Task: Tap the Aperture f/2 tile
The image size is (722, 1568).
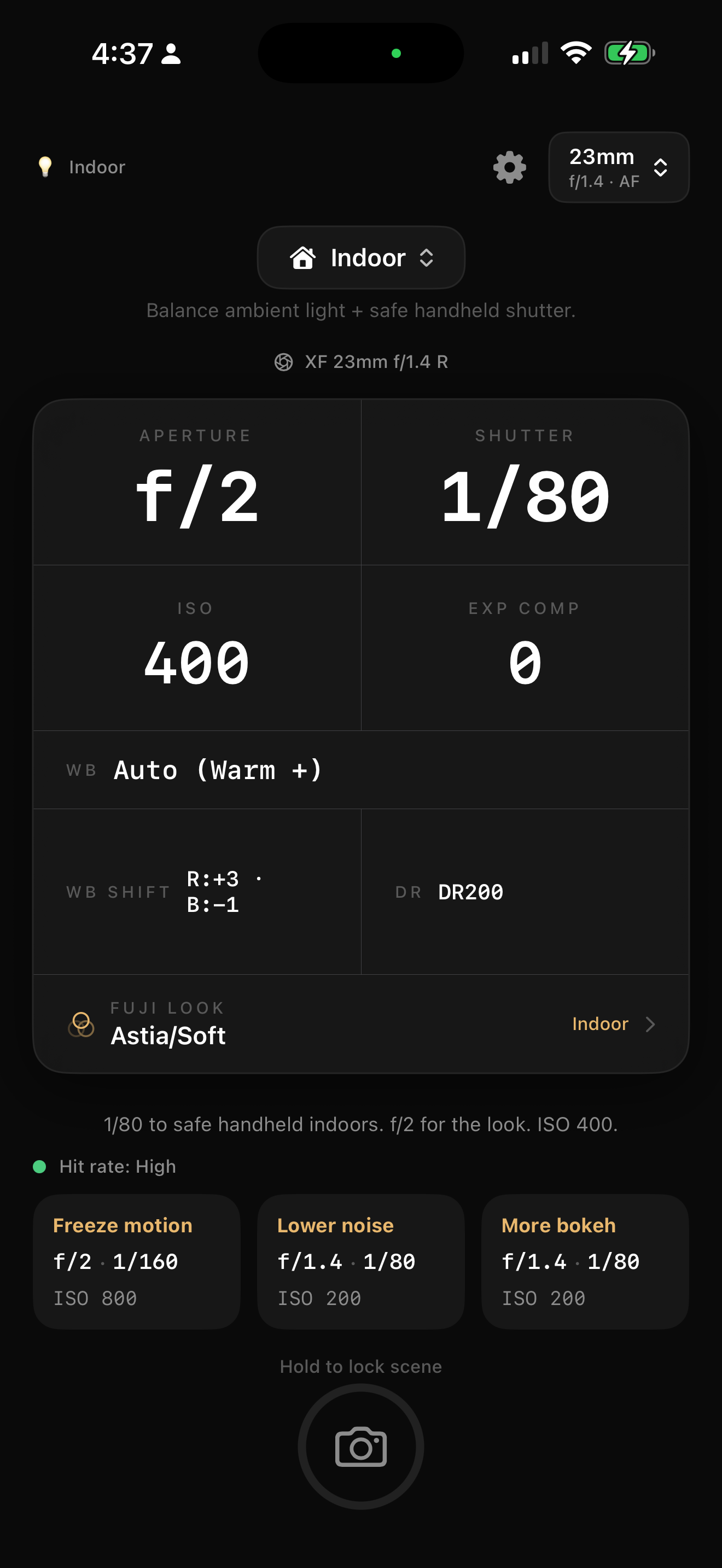Action: 196,482
